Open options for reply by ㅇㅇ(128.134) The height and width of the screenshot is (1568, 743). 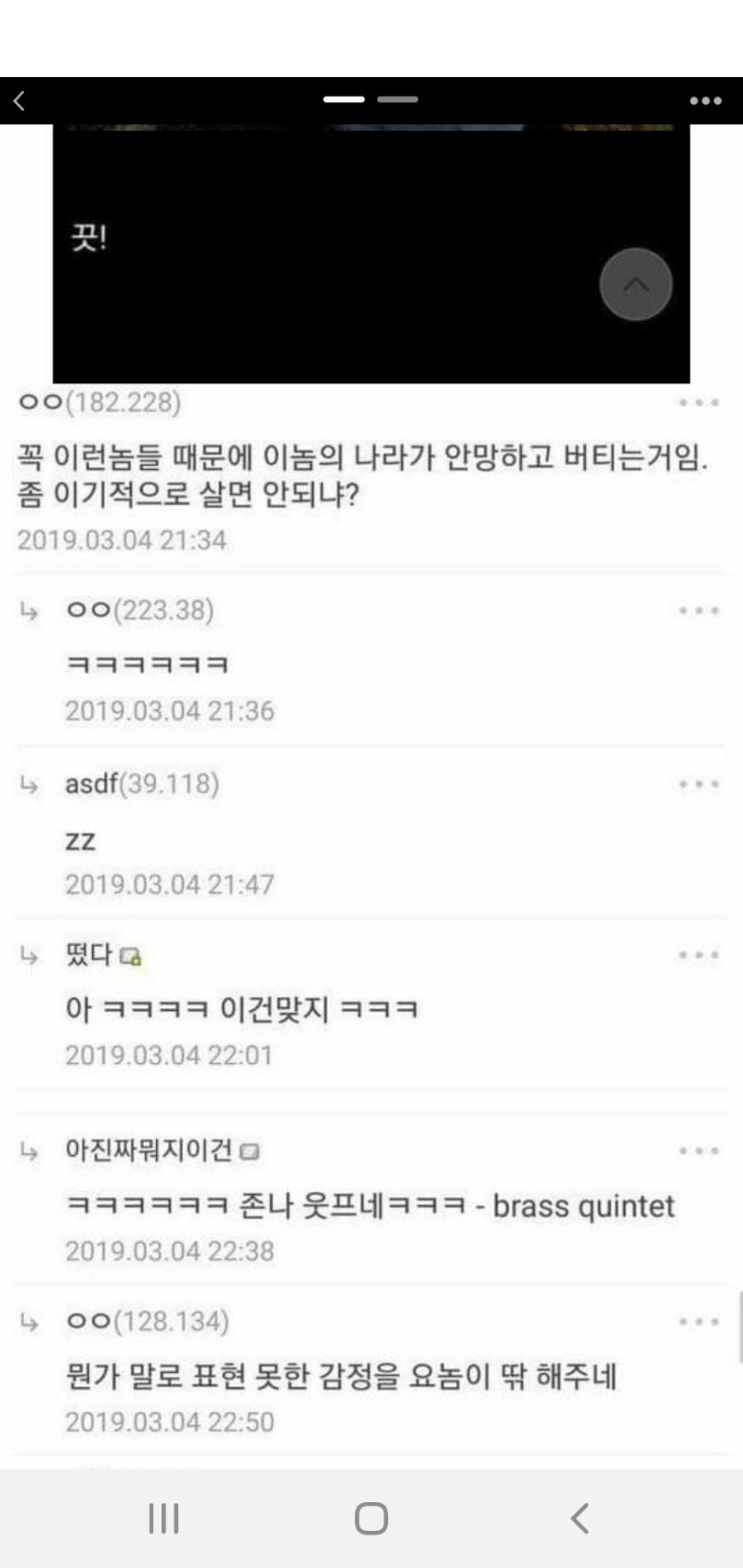pos(698,1322)
